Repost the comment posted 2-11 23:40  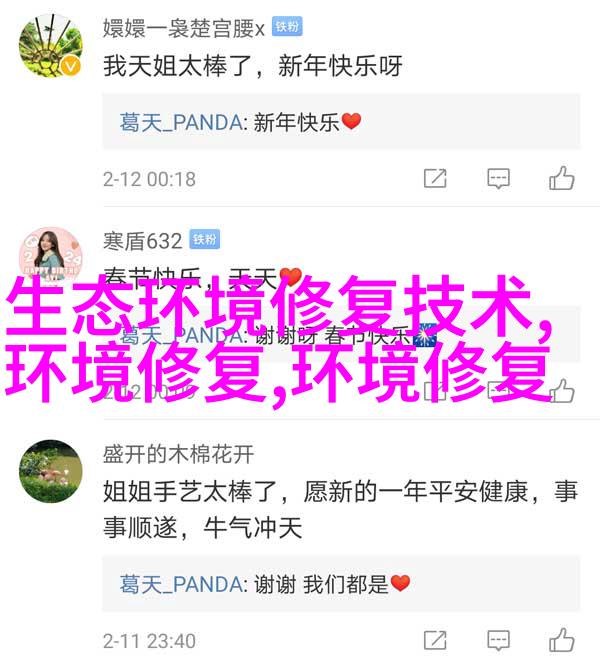pos(435,640)
